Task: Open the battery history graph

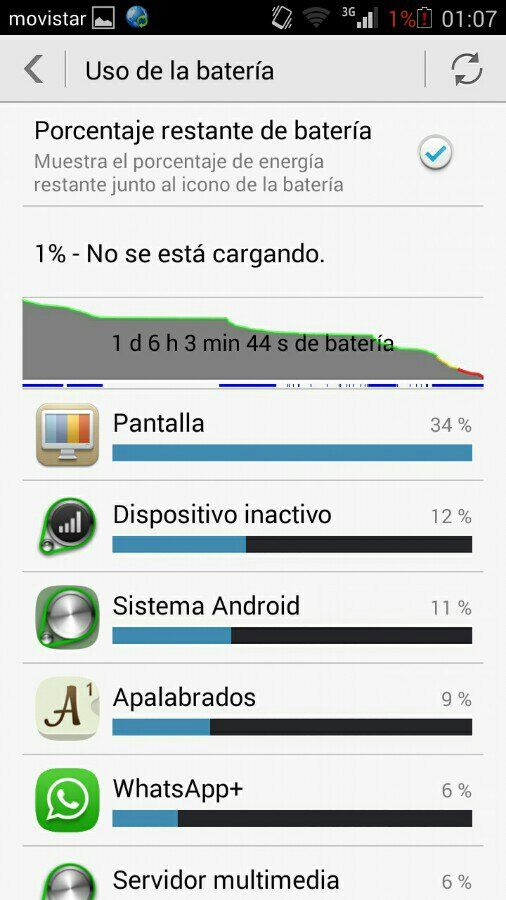Action: pos(253,343)
